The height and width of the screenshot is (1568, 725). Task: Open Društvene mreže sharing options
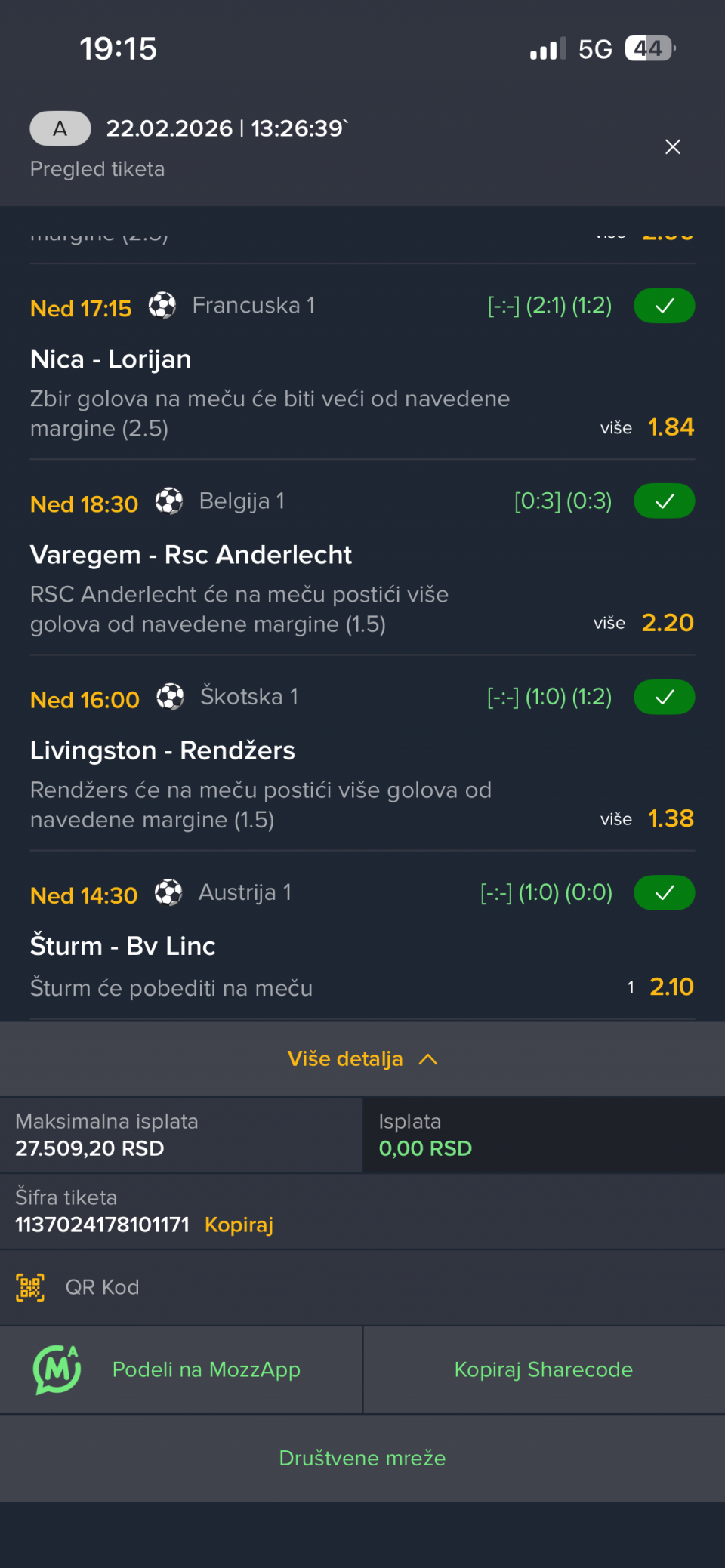(x=362, y=1458)
